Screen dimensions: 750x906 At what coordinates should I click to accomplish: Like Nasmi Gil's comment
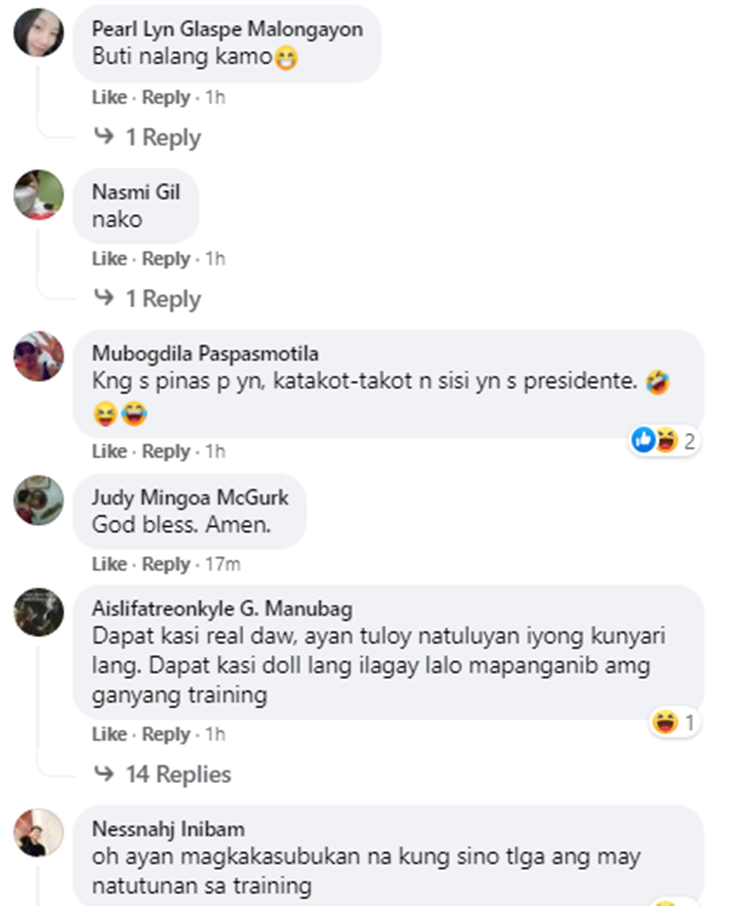pos(109,258)
